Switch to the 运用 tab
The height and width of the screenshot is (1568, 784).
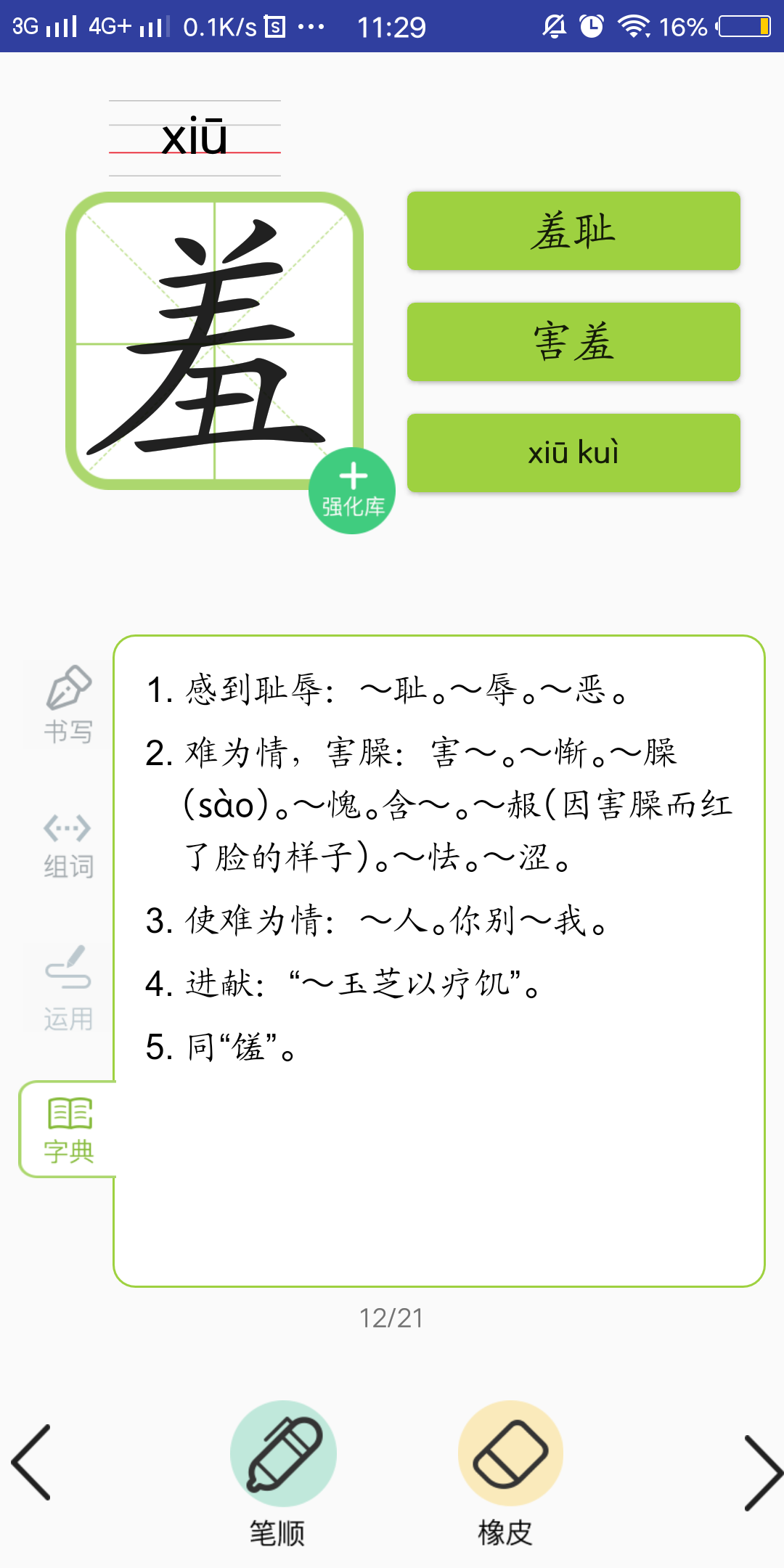[x=68, y=989]
